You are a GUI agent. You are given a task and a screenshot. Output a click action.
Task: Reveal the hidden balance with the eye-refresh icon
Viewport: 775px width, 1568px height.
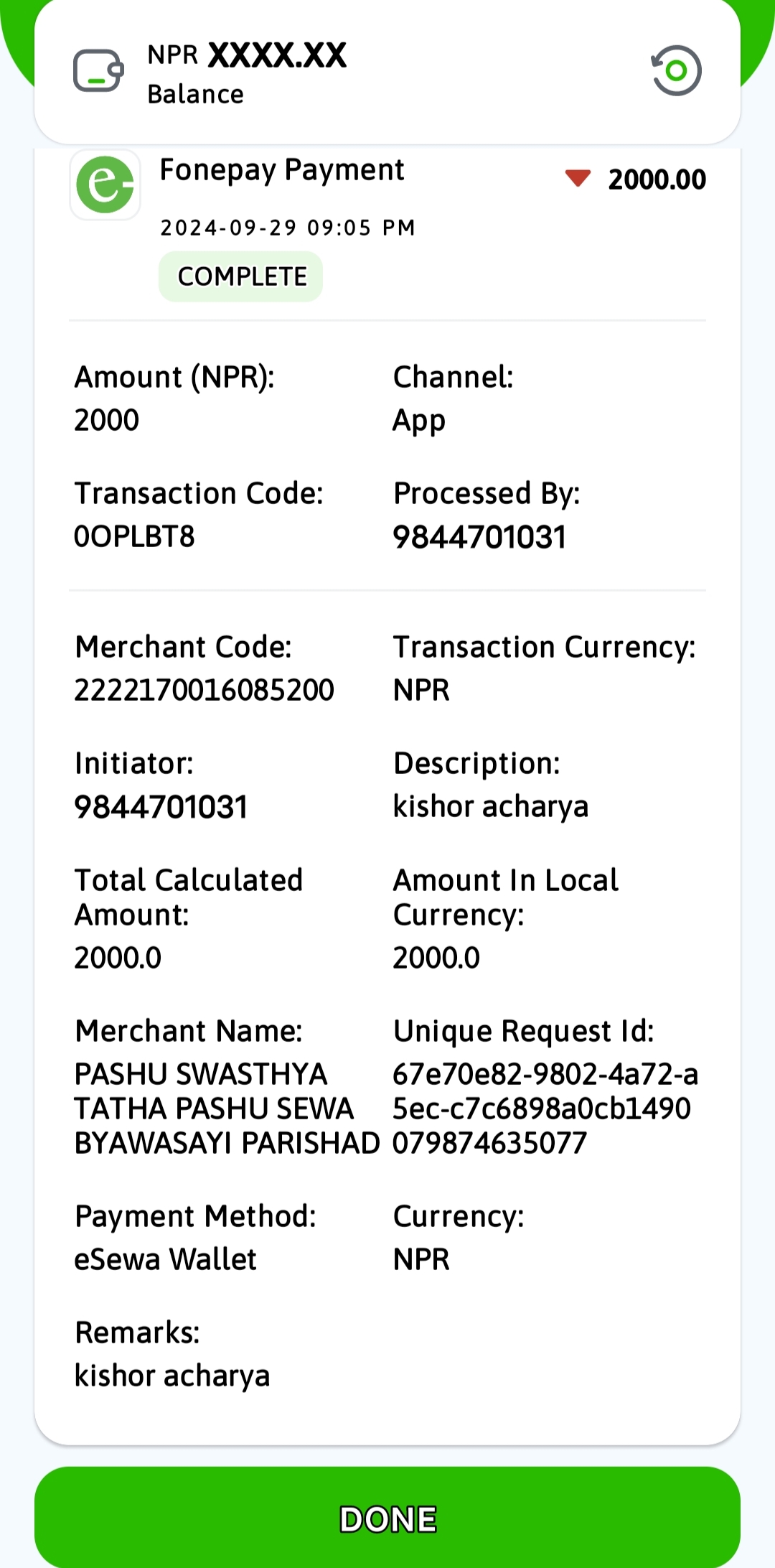[x=676, y=70]
